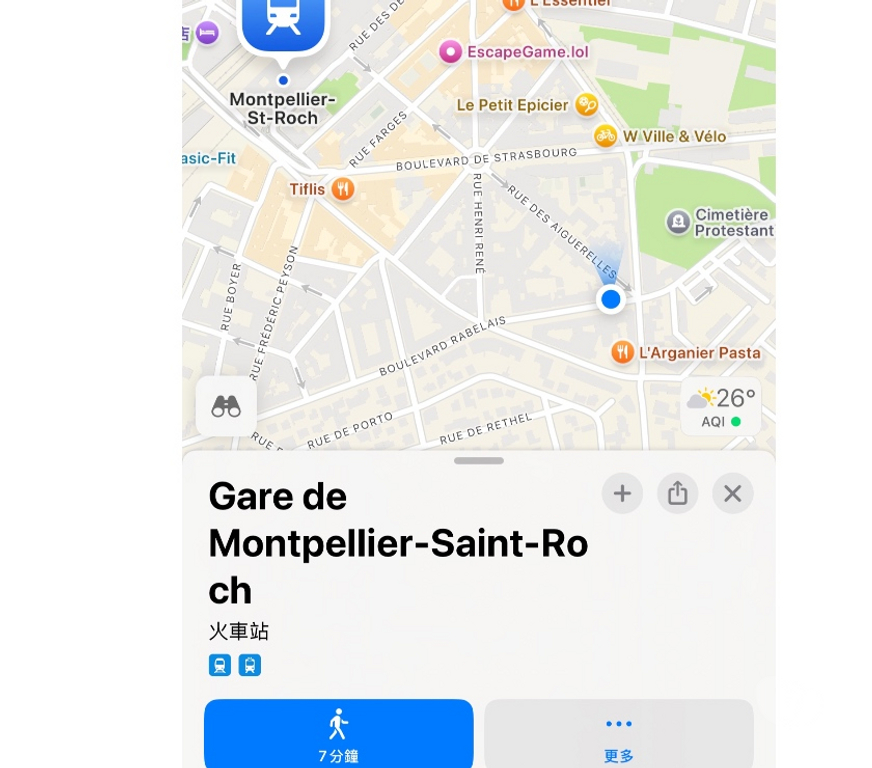Open Look Around with the binoculars button
Screen dimensions: 872x768
point(226,406)
